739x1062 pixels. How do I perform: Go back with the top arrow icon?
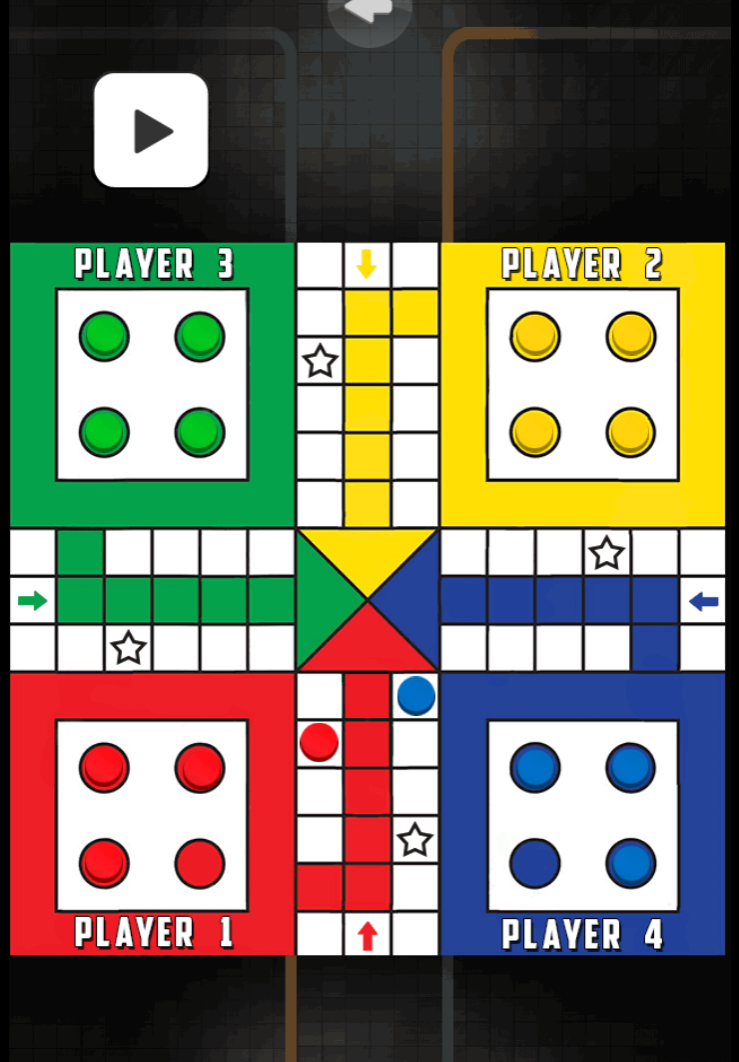click(x=369, y=11)
